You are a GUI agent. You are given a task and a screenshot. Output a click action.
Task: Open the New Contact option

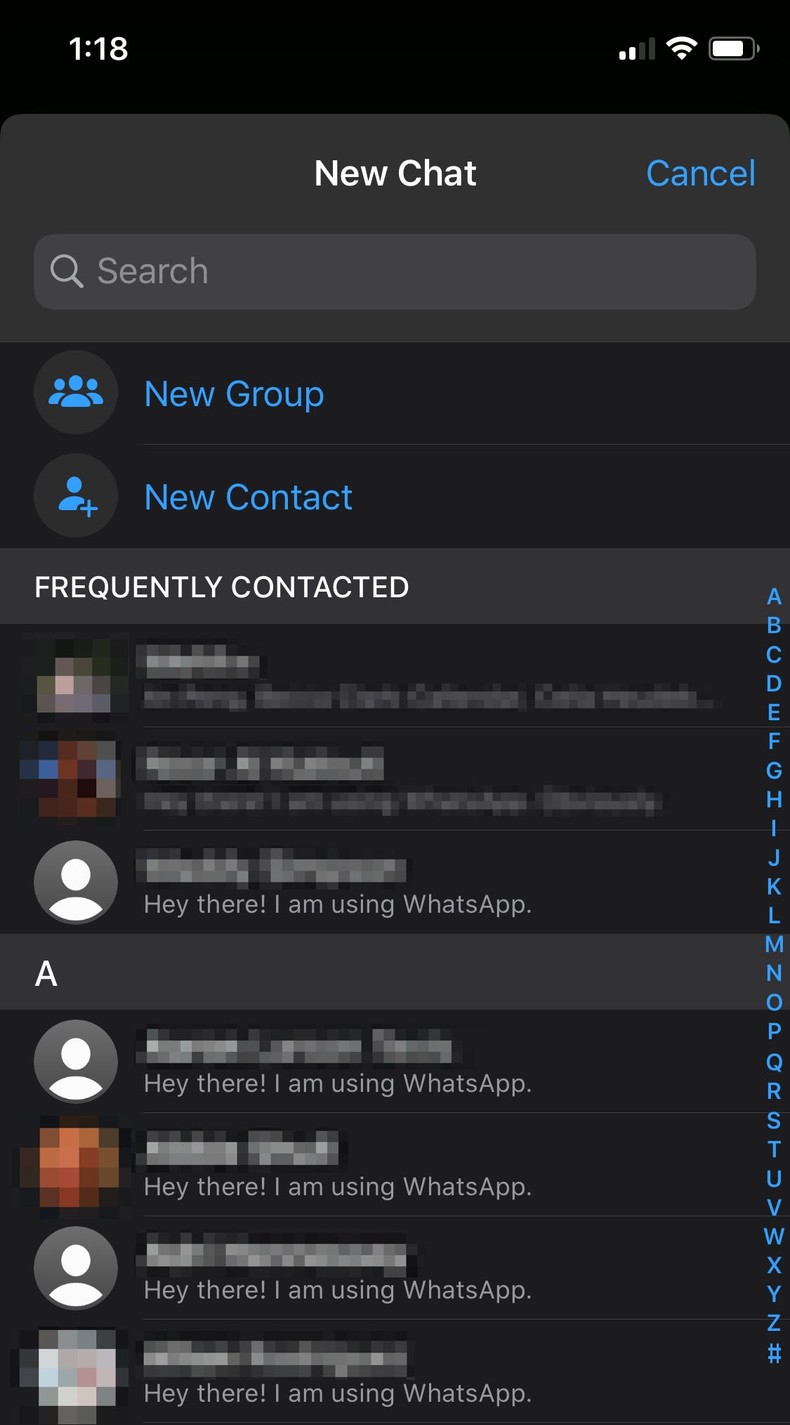tap(248, 496)
